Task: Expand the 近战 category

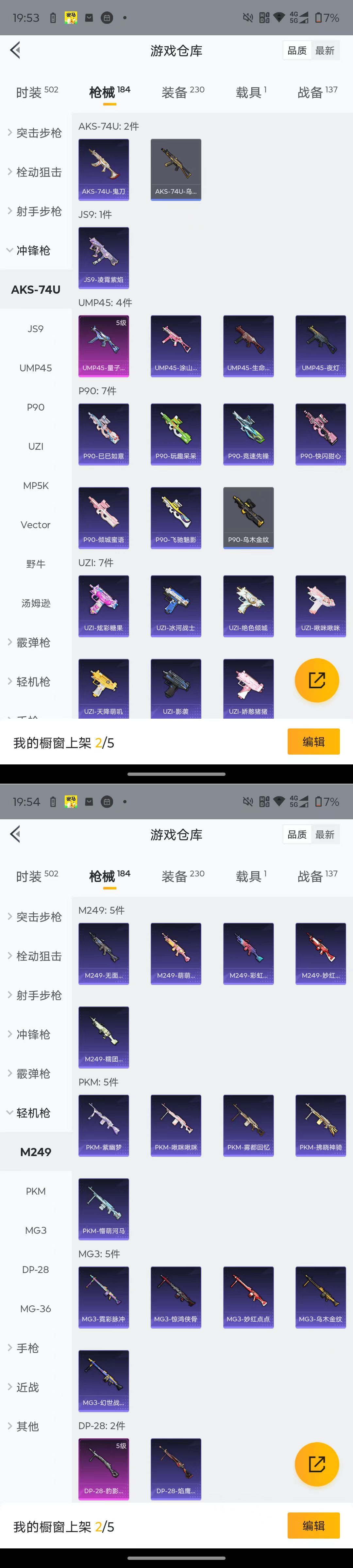Action: click(x=27, y=1387)
